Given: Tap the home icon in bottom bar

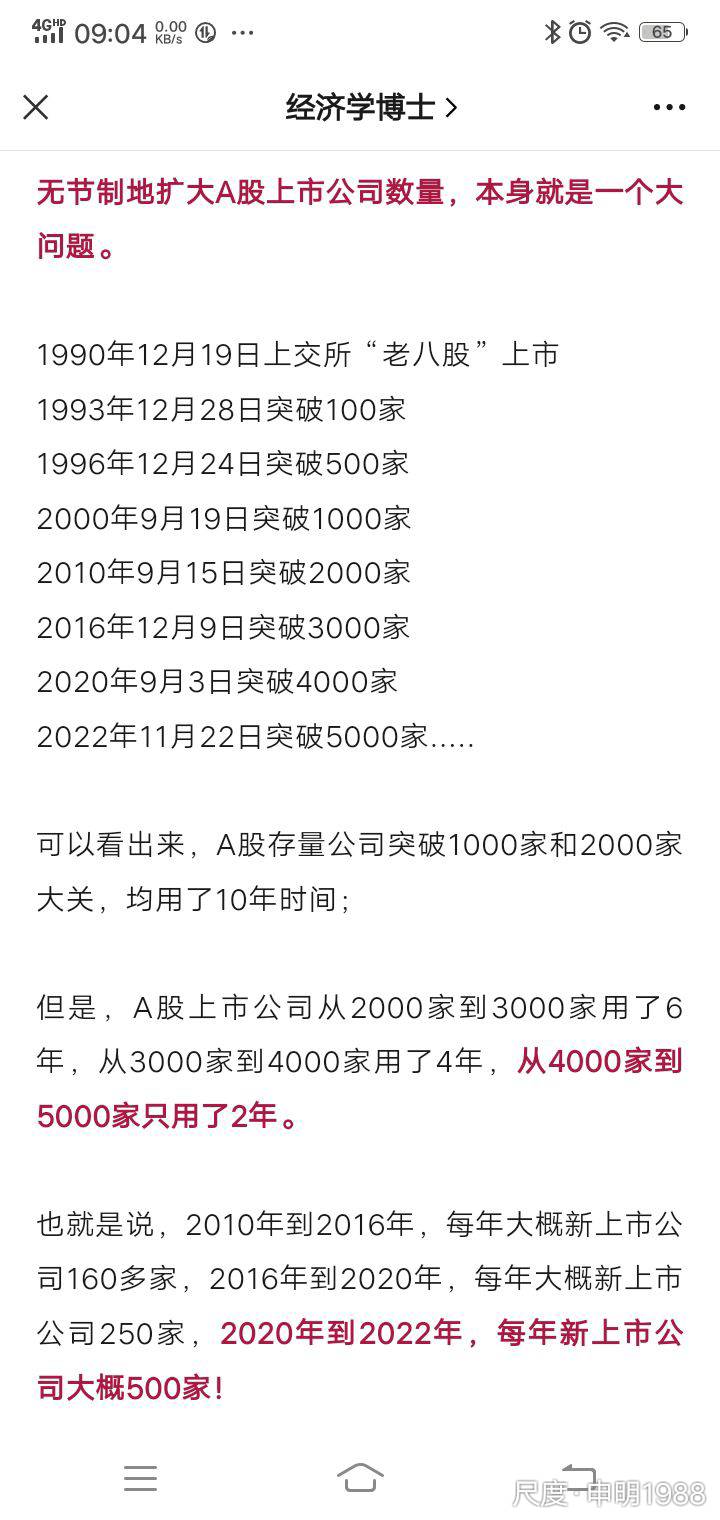Looking at the screenshot, I should point(360,1478).
